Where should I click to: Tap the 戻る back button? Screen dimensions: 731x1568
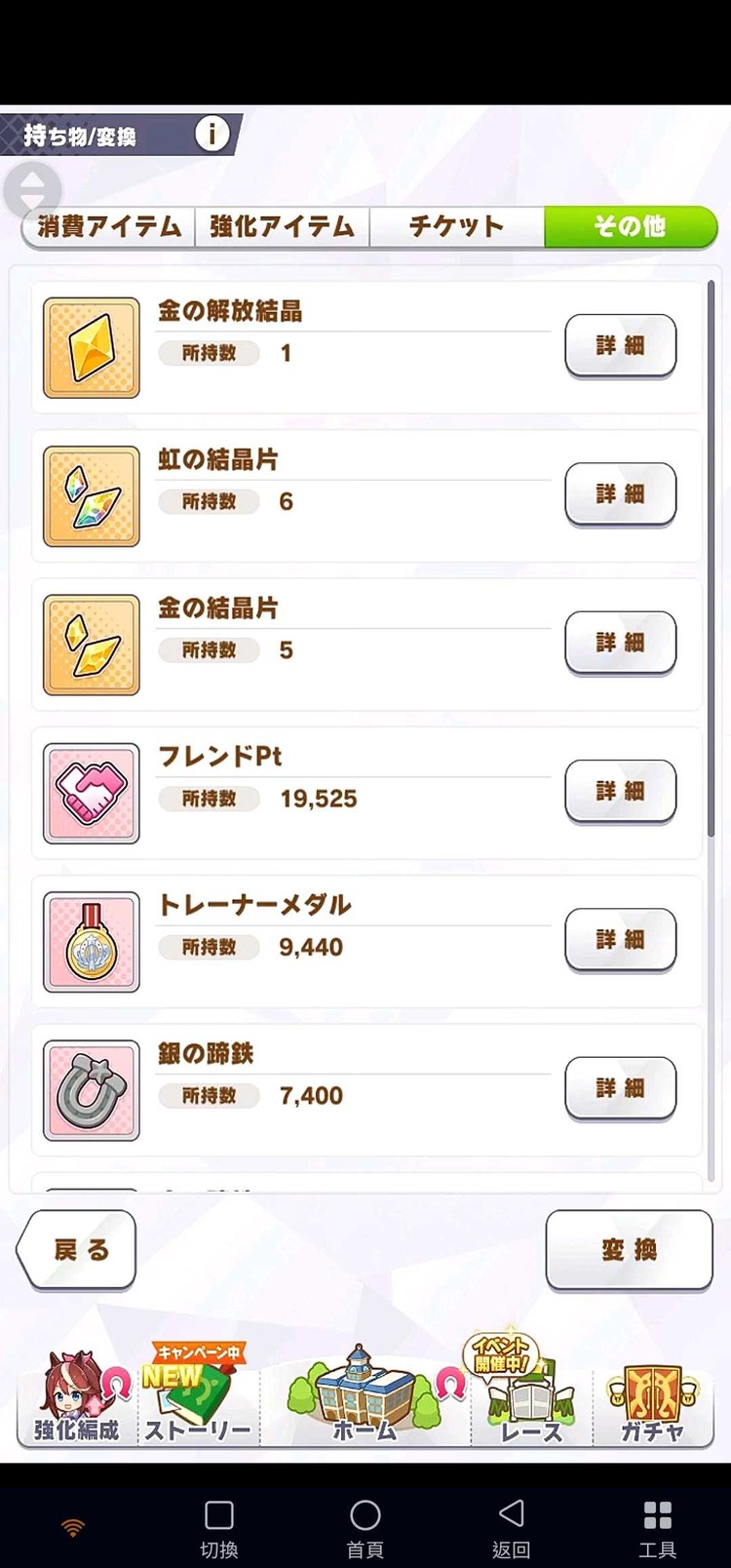click(75, 1250)
